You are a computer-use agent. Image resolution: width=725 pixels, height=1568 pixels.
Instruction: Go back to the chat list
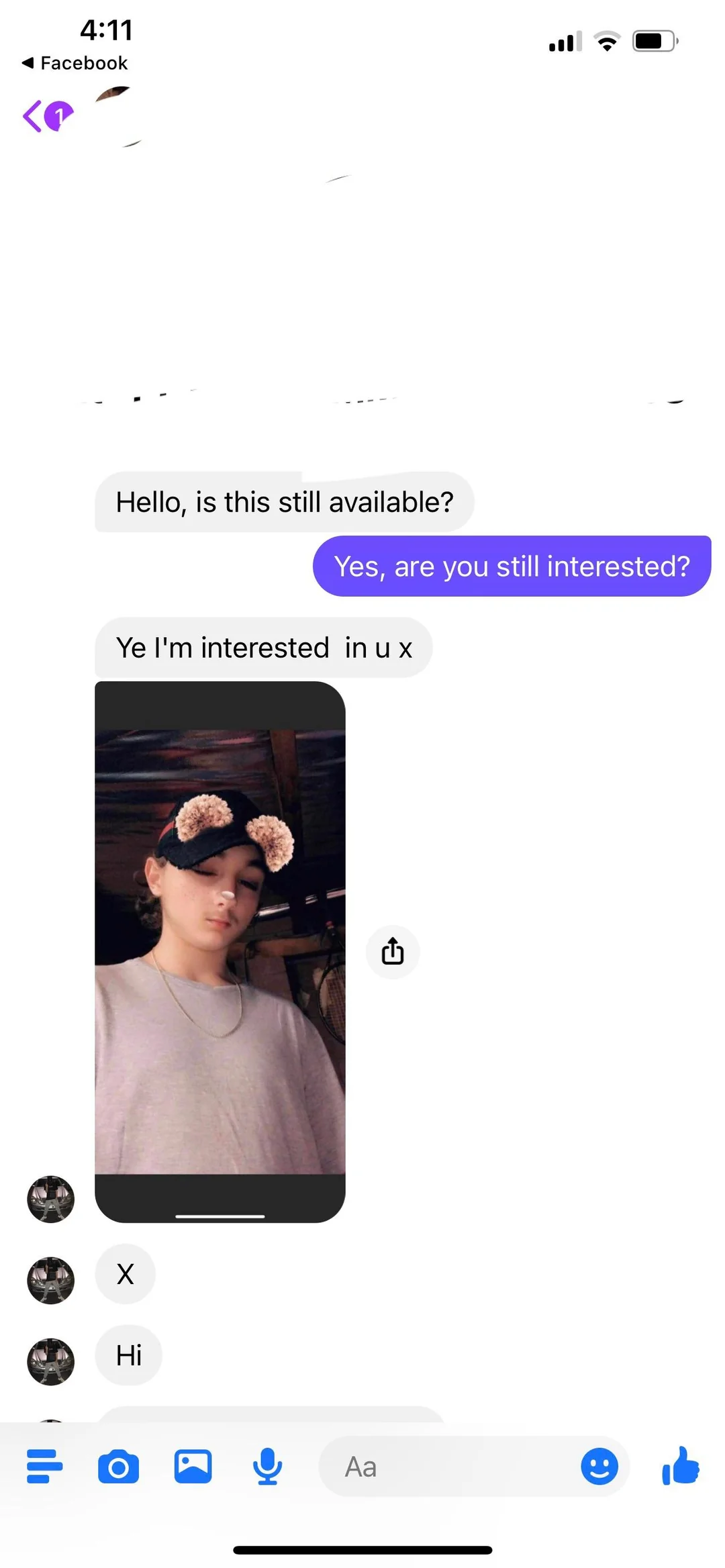tap(34, 116)
